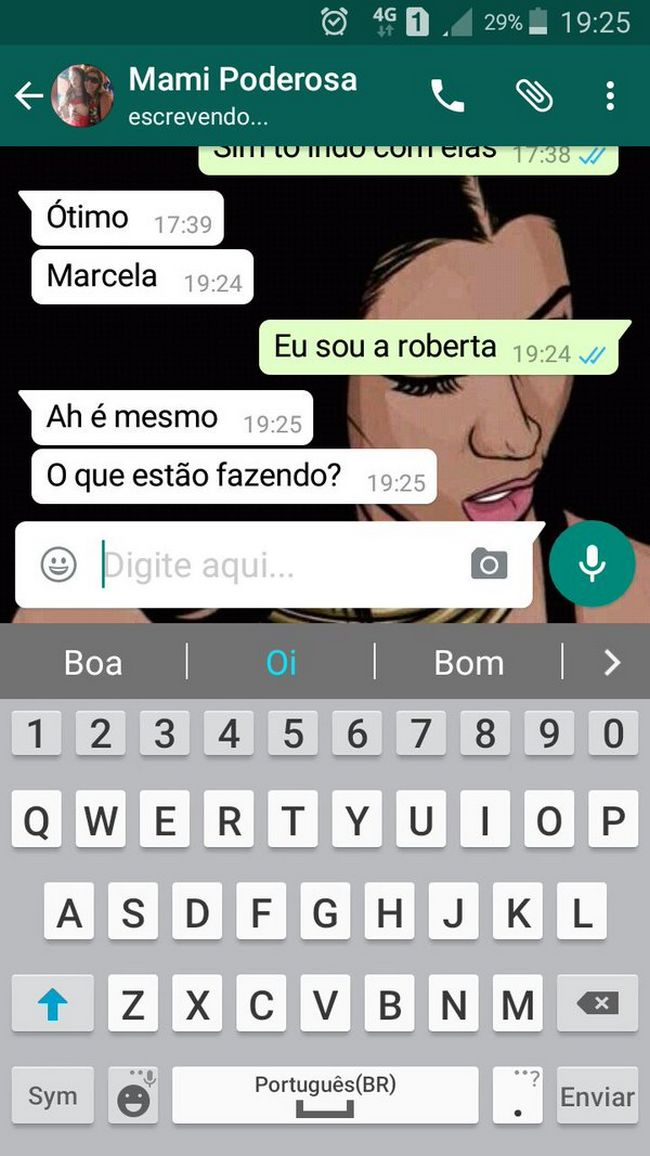Open Mami Poderosa's contact profile
The height and width of the screenshot is (1156, 650).
click(243, 95)
